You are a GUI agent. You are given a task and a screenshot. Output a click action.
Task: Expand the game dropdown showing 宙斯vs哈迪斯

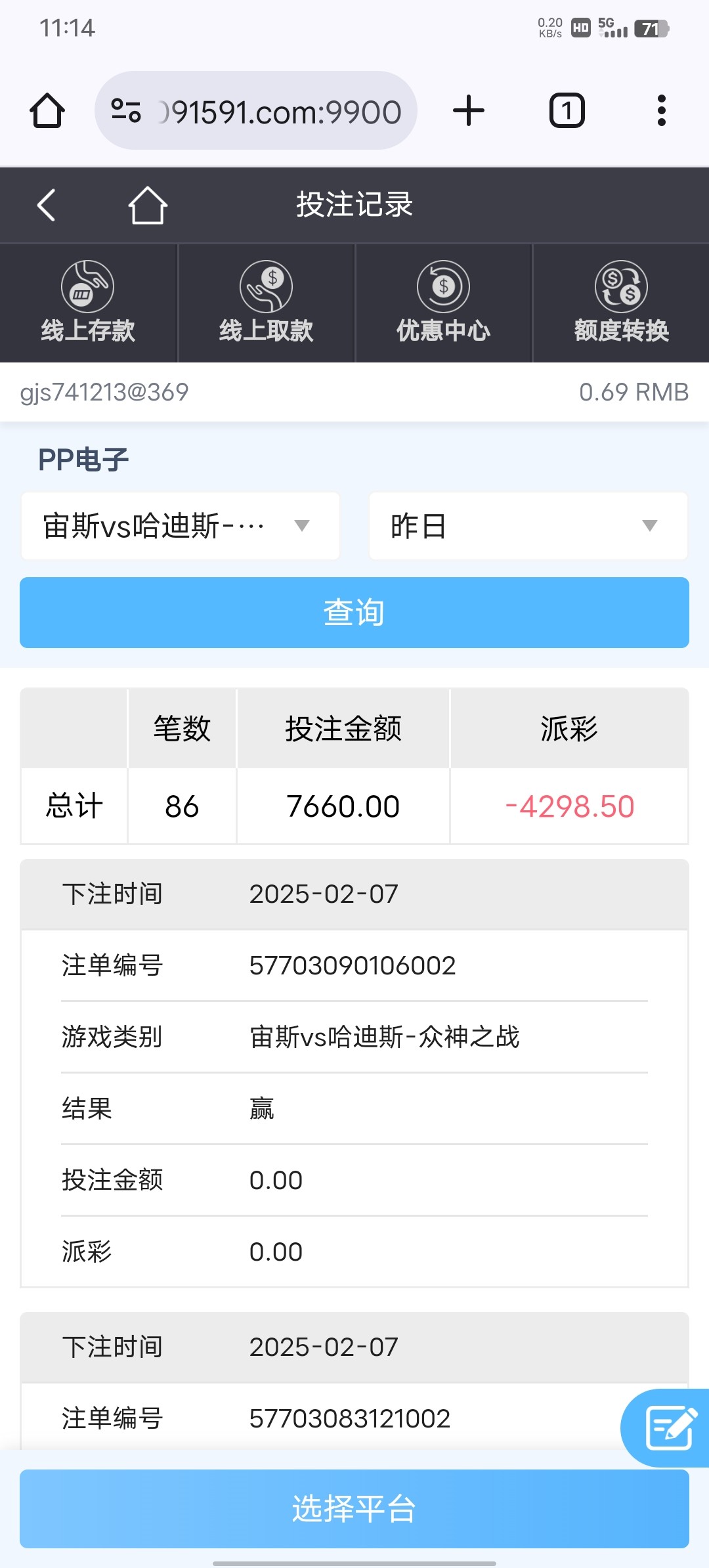pyautogui.click(x=181, y=526)
